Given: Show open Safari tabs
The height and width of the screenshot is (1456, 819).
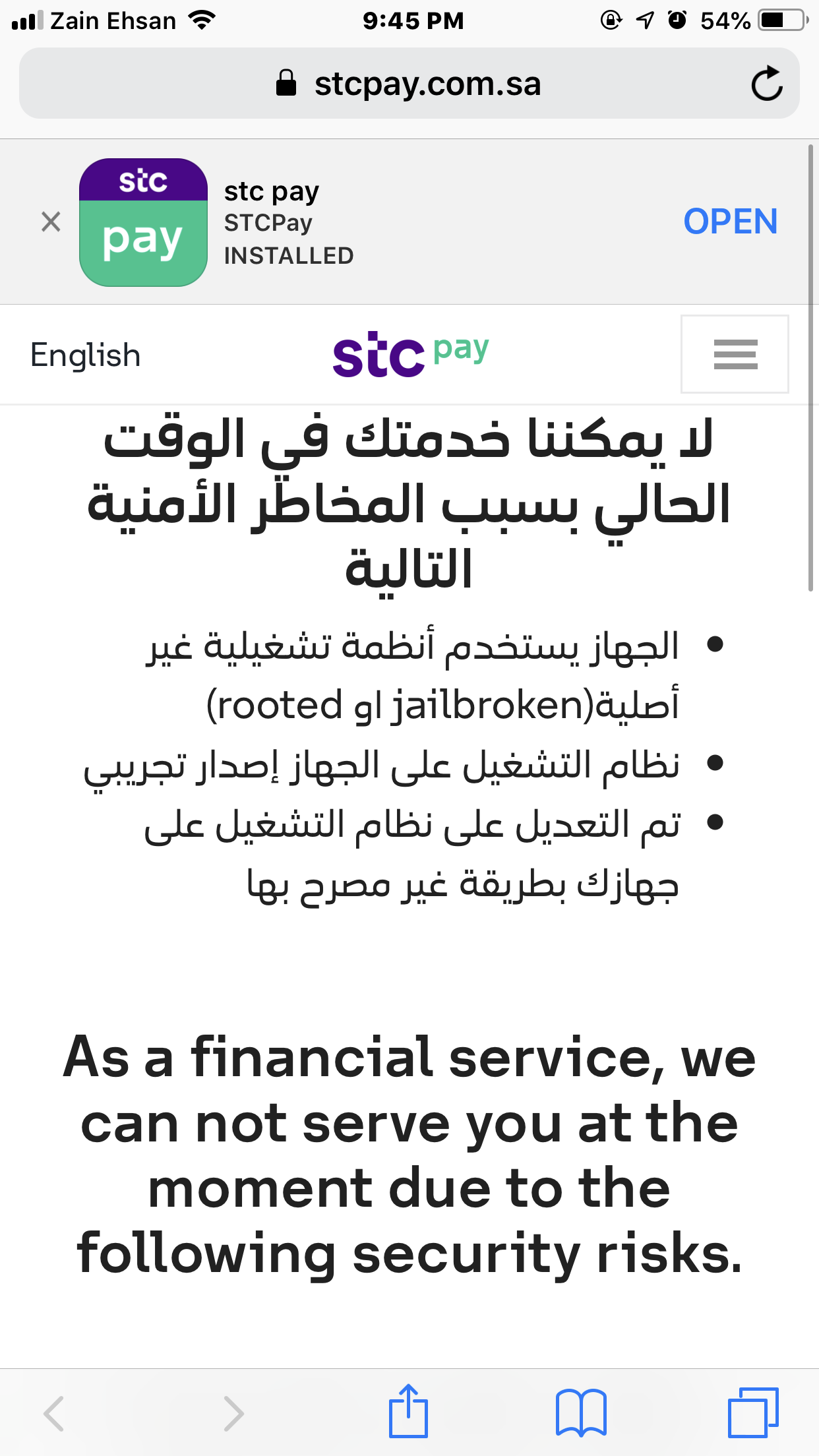Looking at the screenshot, I should tap(753, 1412).
